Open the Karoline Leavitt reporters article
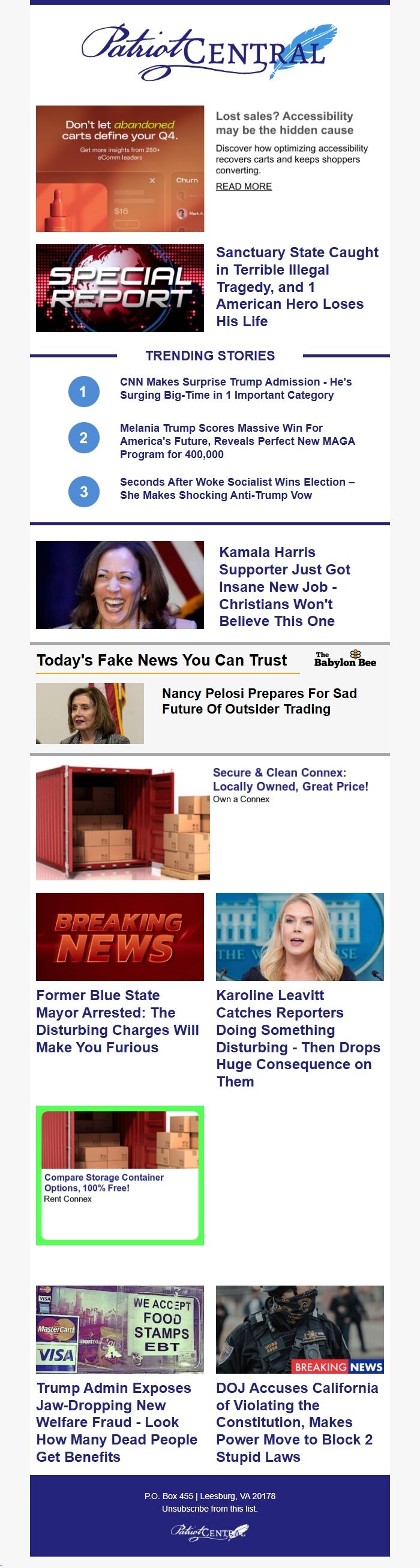Viewport: 420px width, 1568px height. pyautogui.click(x=298, y=1038)
